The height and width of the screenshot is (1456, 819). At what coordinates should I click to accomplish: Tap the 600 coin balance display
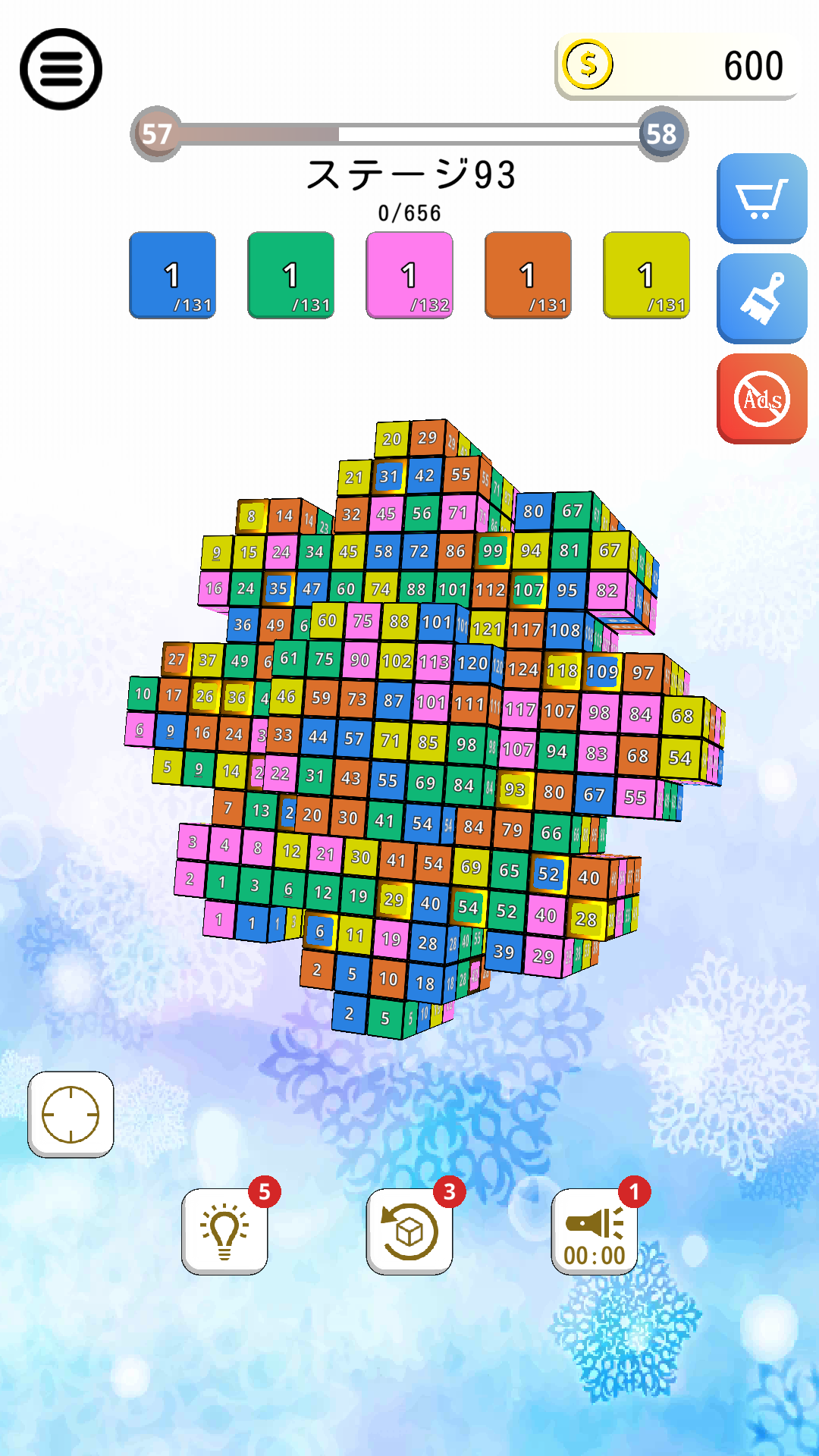(x=755, y=67)
